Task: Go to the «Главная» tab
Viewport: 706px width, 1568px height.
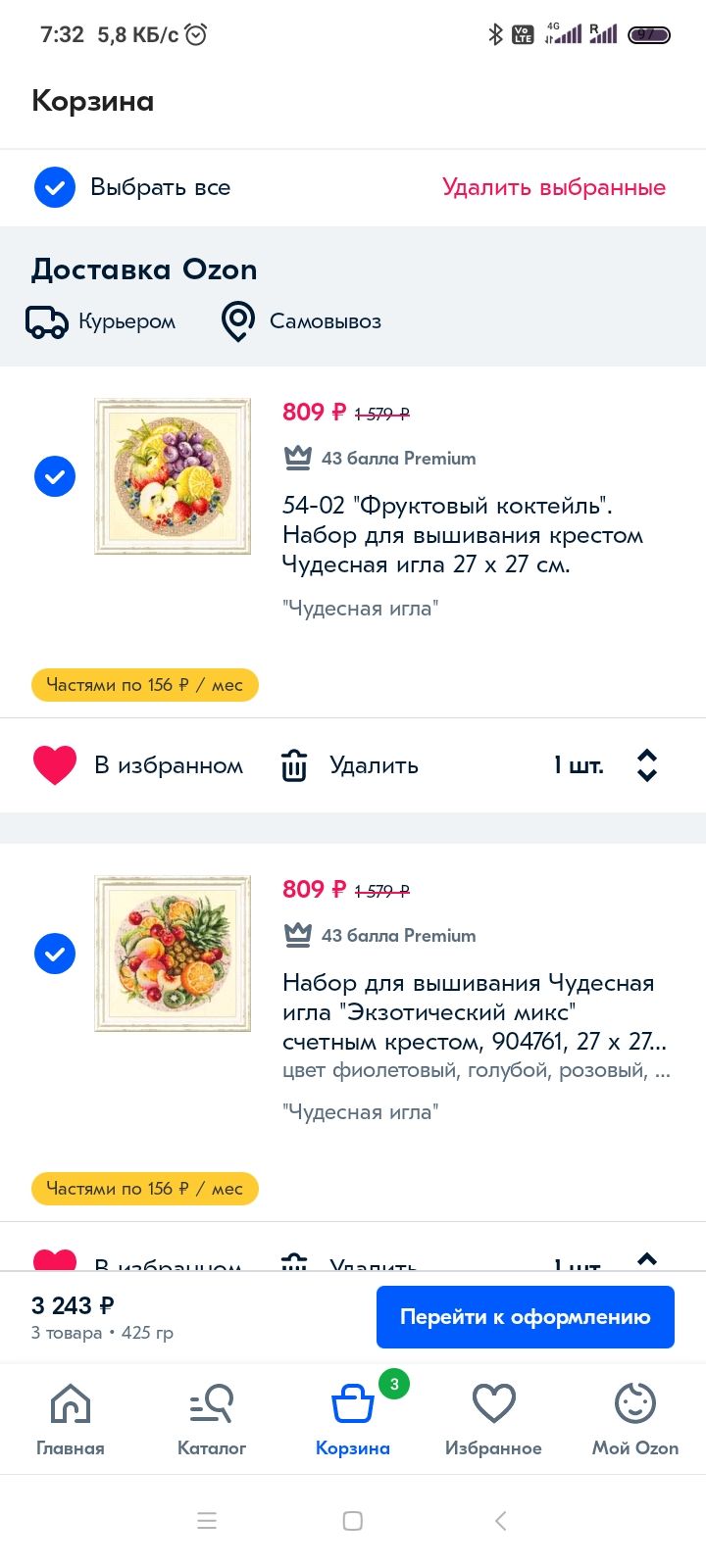Action: tap(71, 1417)
